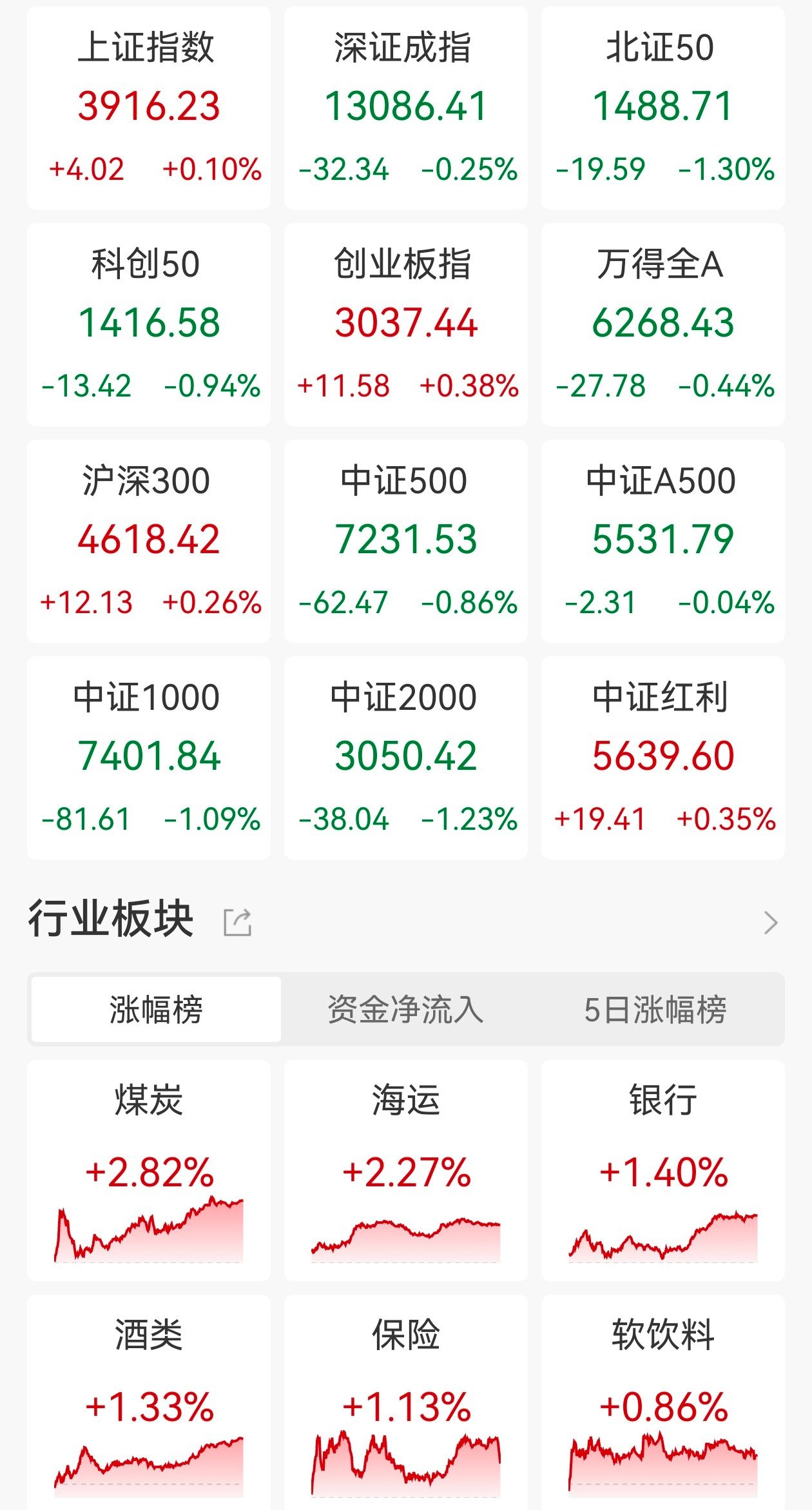The width and height of the screenshot is (812, 1510).
Task: Select the 中证A500 index card
Action: (662, 541)
